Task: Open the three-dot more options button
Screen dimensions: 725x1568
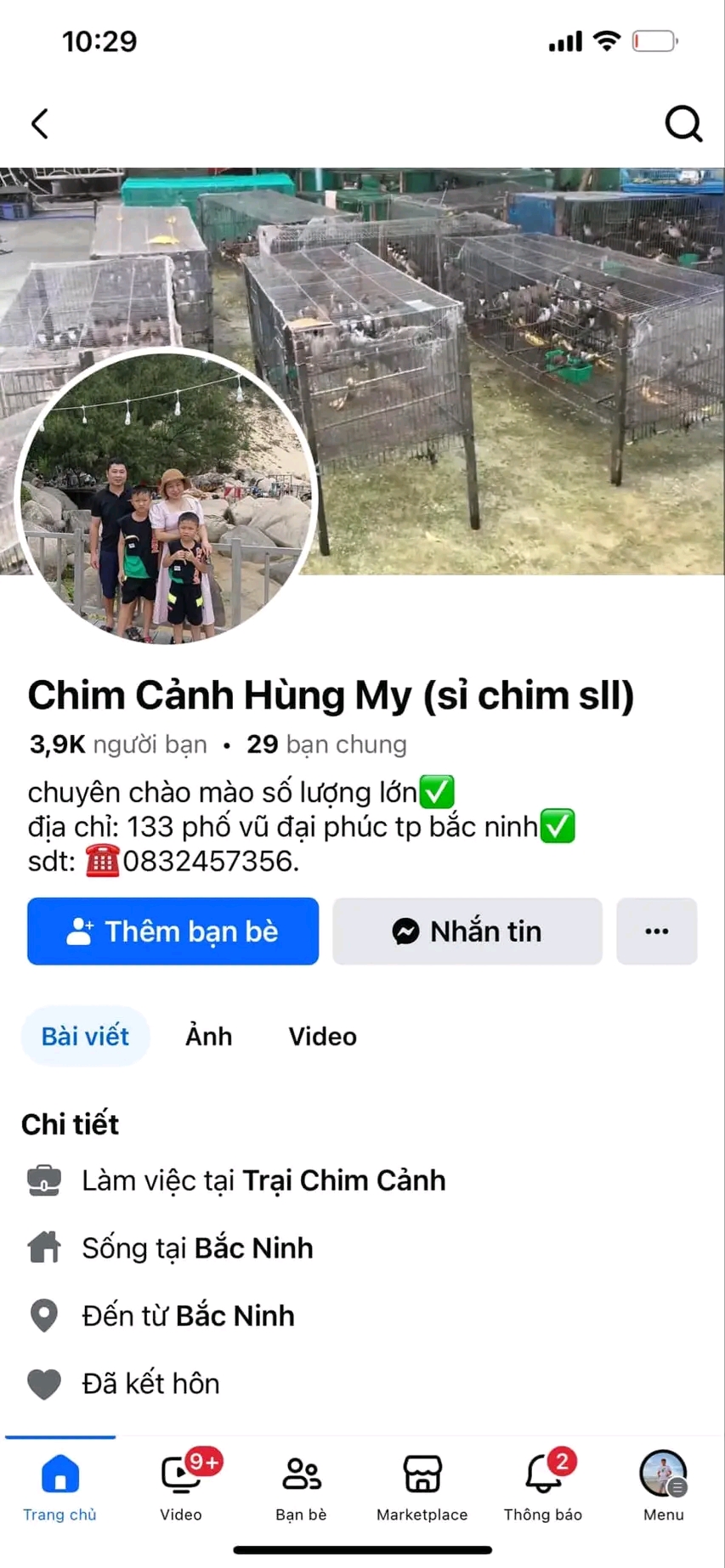Action: point(656,931)
